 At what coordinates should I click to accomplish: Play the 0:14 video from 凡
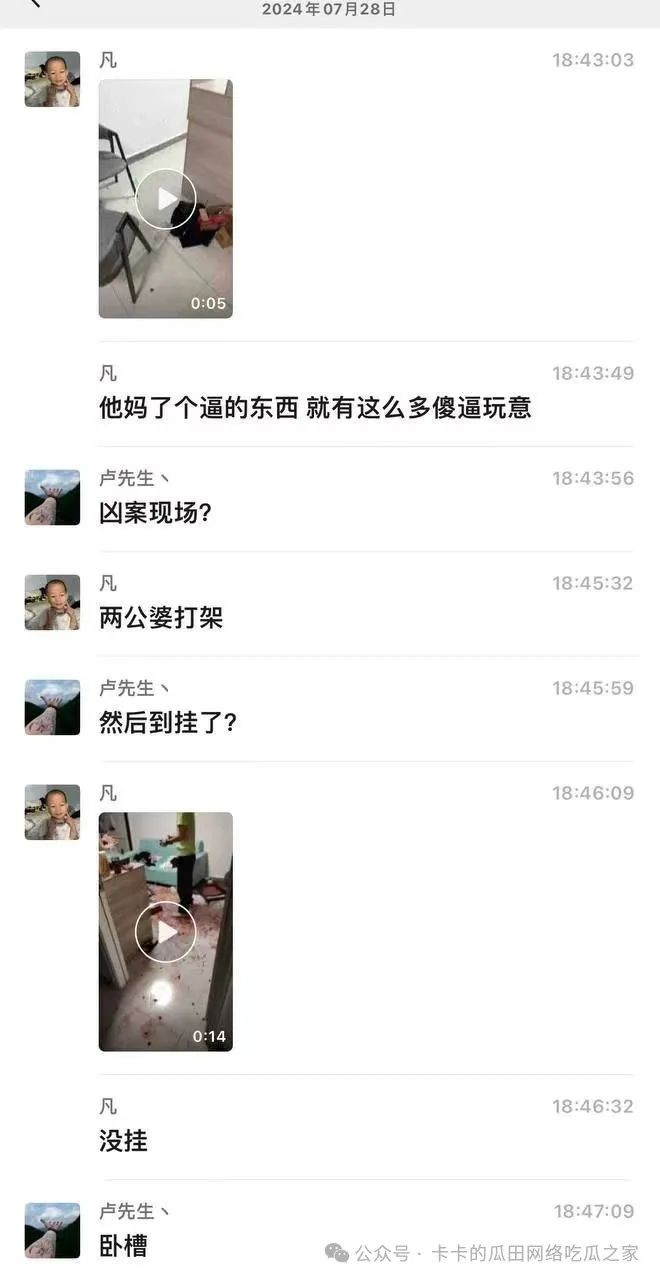(x=165, y=931)
